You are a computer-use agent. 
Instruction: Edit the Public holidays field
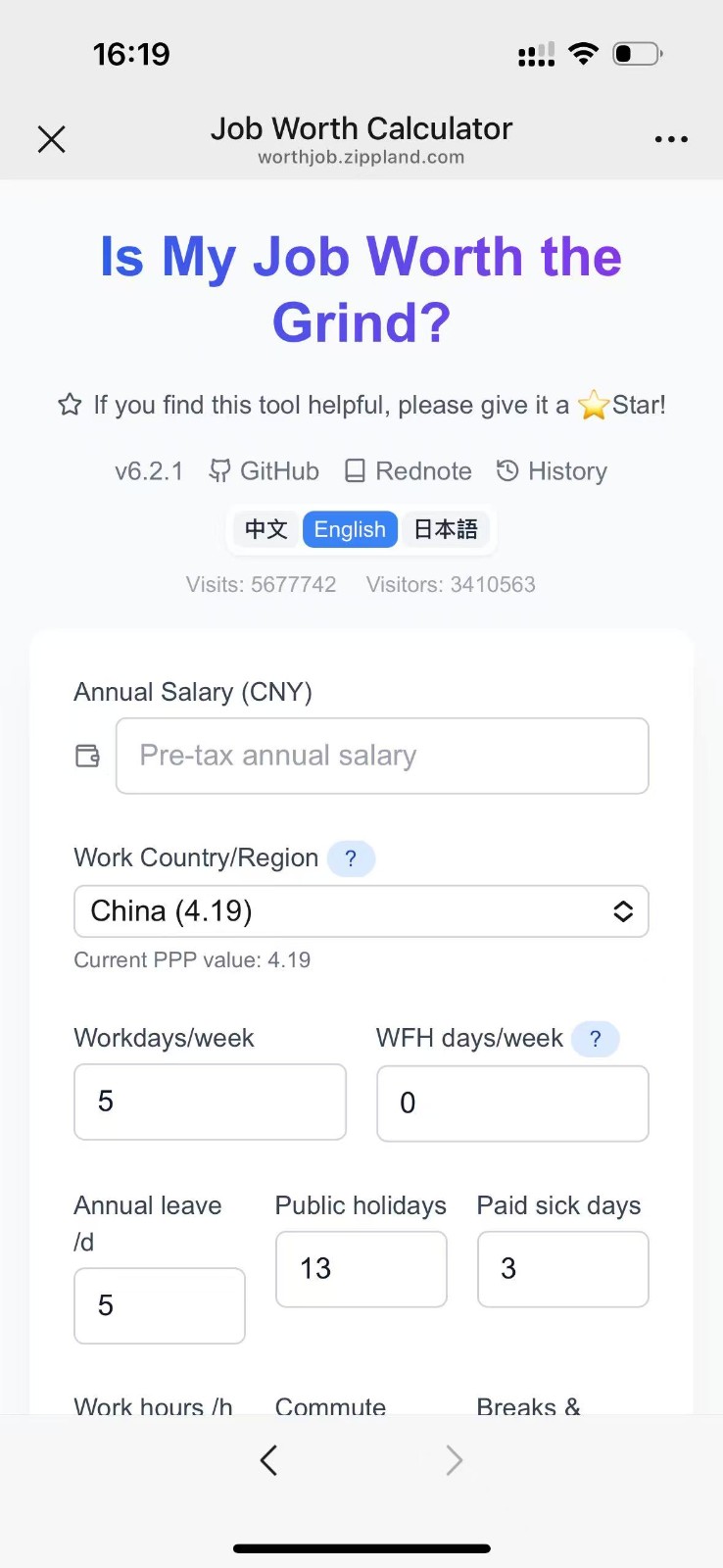click(x=361, y=1269)
